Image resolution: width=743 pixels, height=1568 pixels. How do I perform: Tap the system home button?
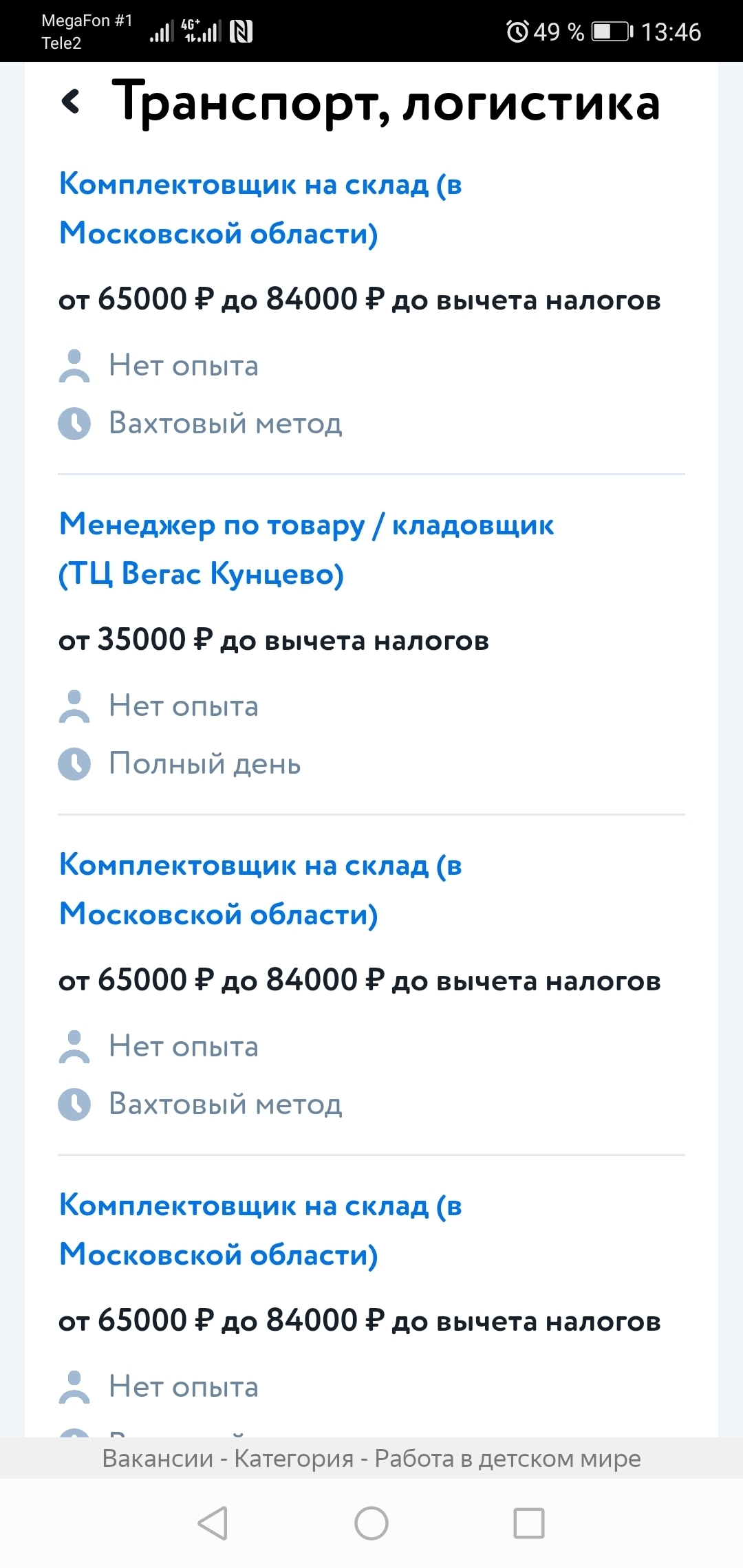pos(371,1523)
